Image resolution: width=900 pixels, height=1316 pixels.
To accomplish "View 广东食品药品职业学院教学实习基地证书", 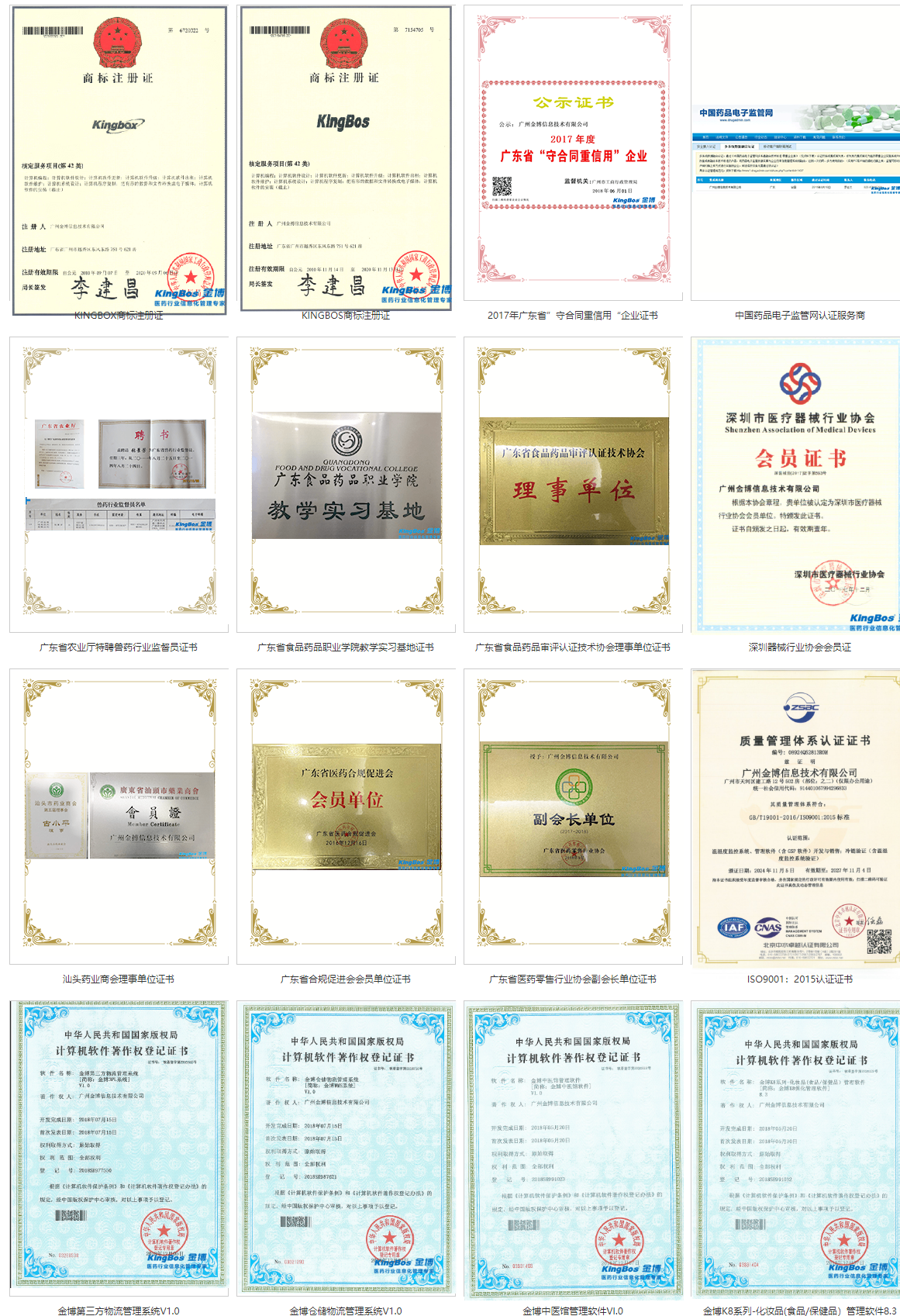I will coord(346,485).
